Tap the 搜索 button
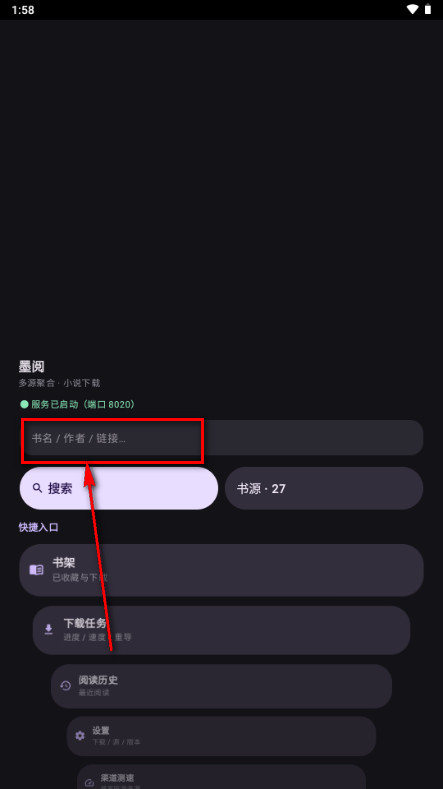The image size is (443, 789). [119, 488]
